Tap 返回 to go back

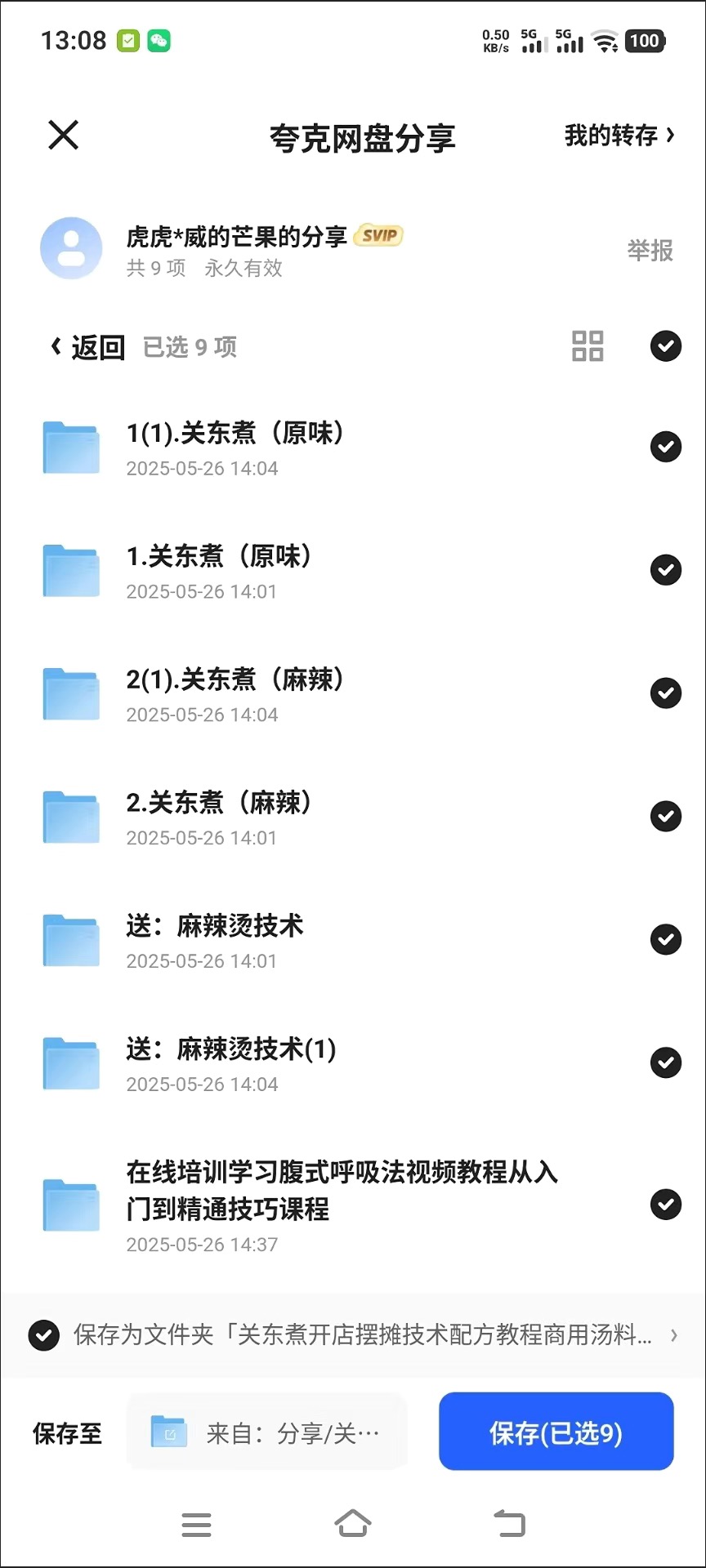(88, 347)
